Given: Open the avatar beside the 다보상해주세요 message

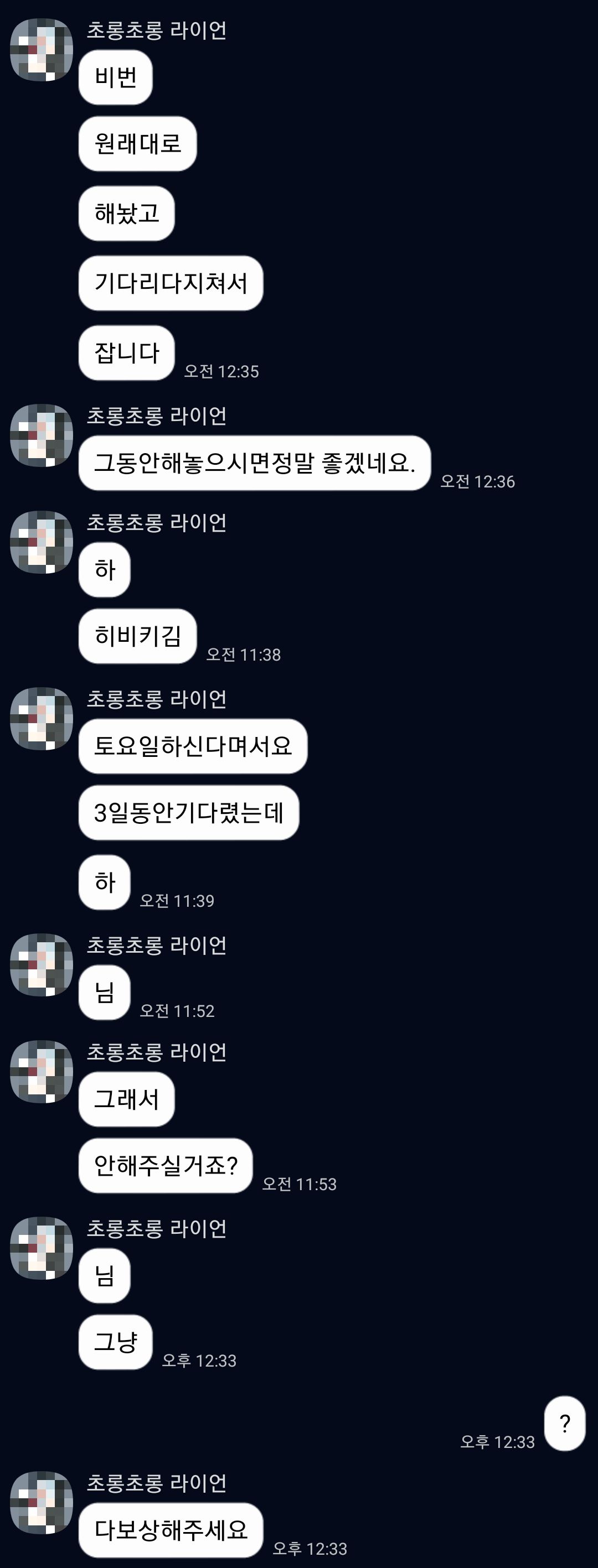Looking at the screenshot, I should (42, 1502).
